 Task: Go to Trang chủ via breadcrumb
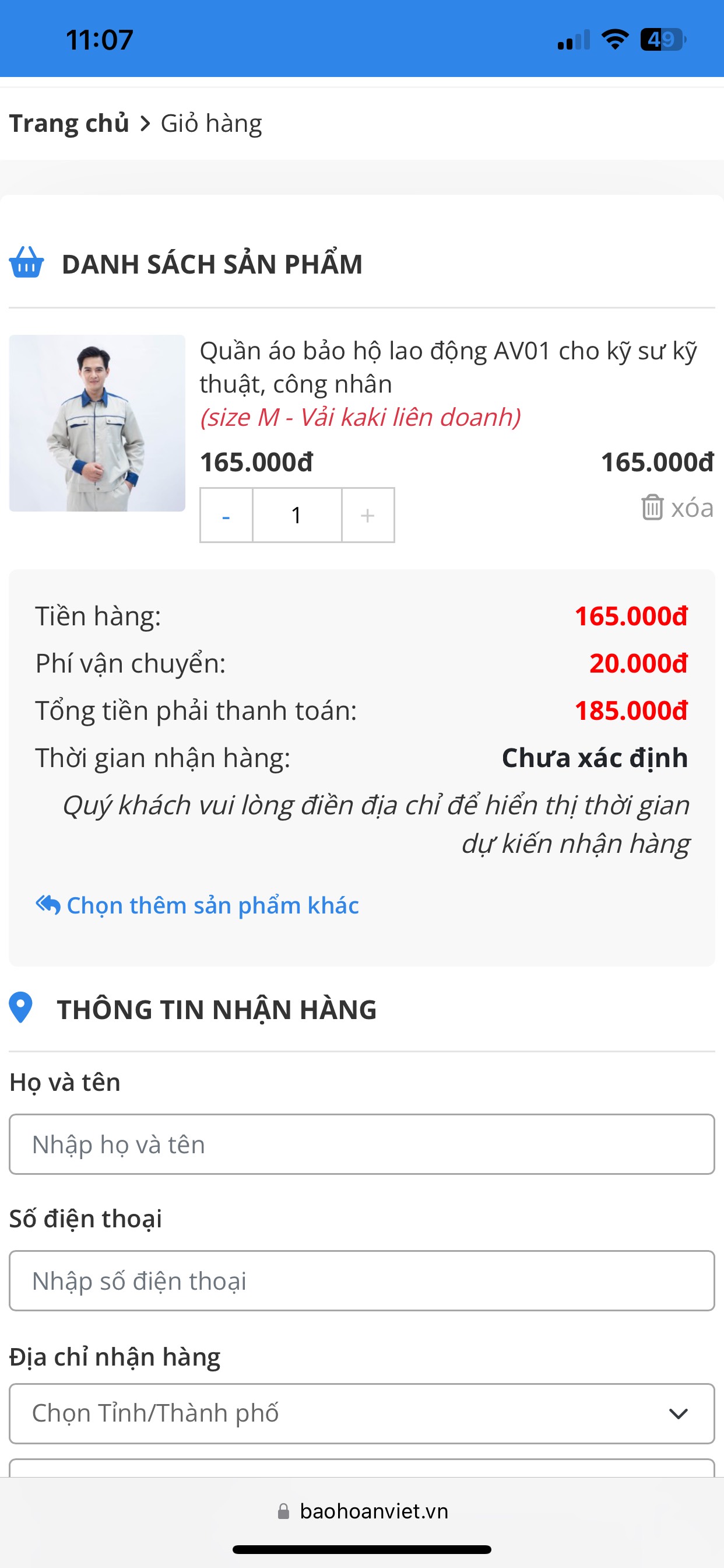[x=69, y=124]
